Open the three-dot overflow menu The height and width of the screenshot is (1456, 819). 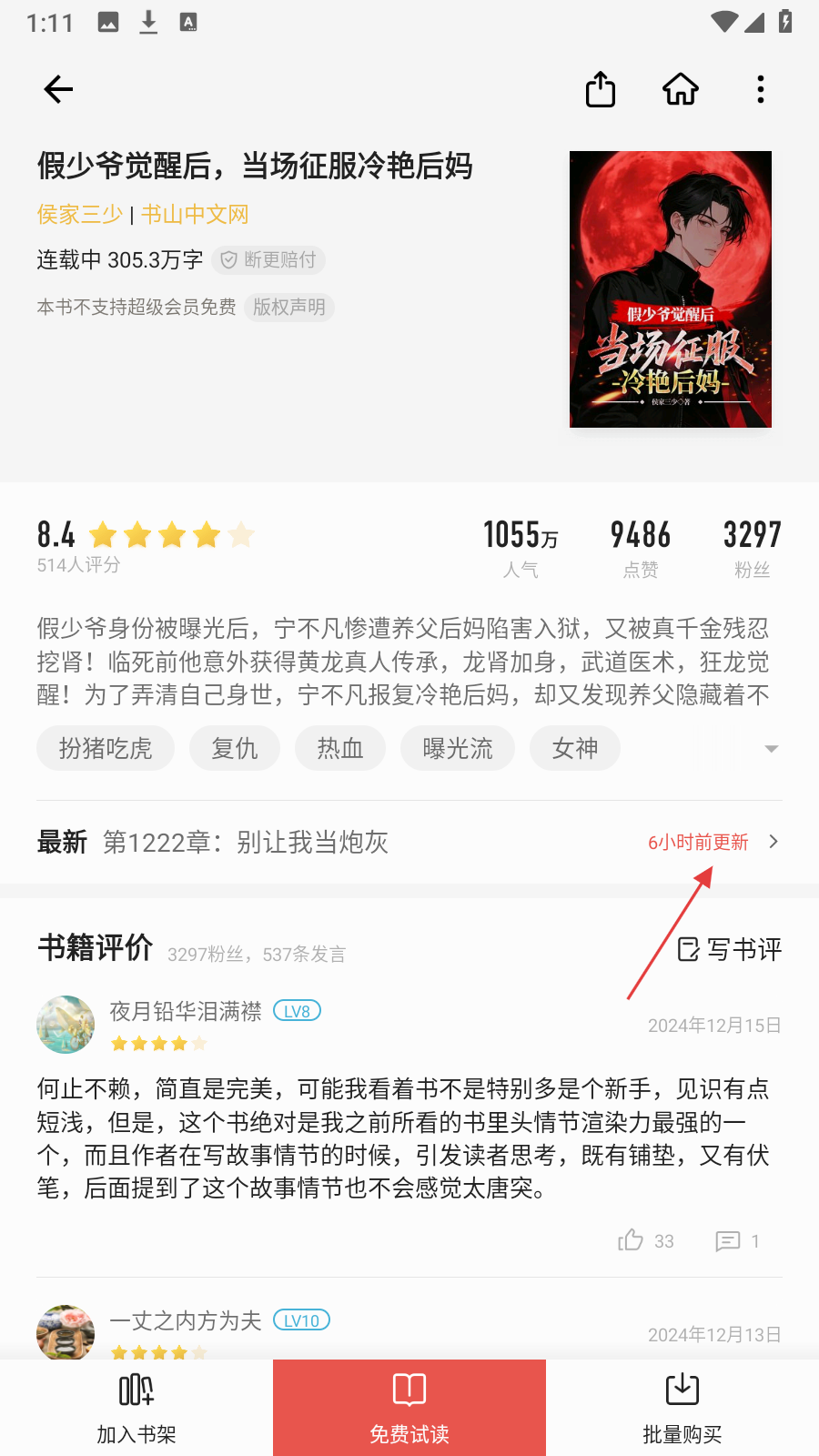761,89
